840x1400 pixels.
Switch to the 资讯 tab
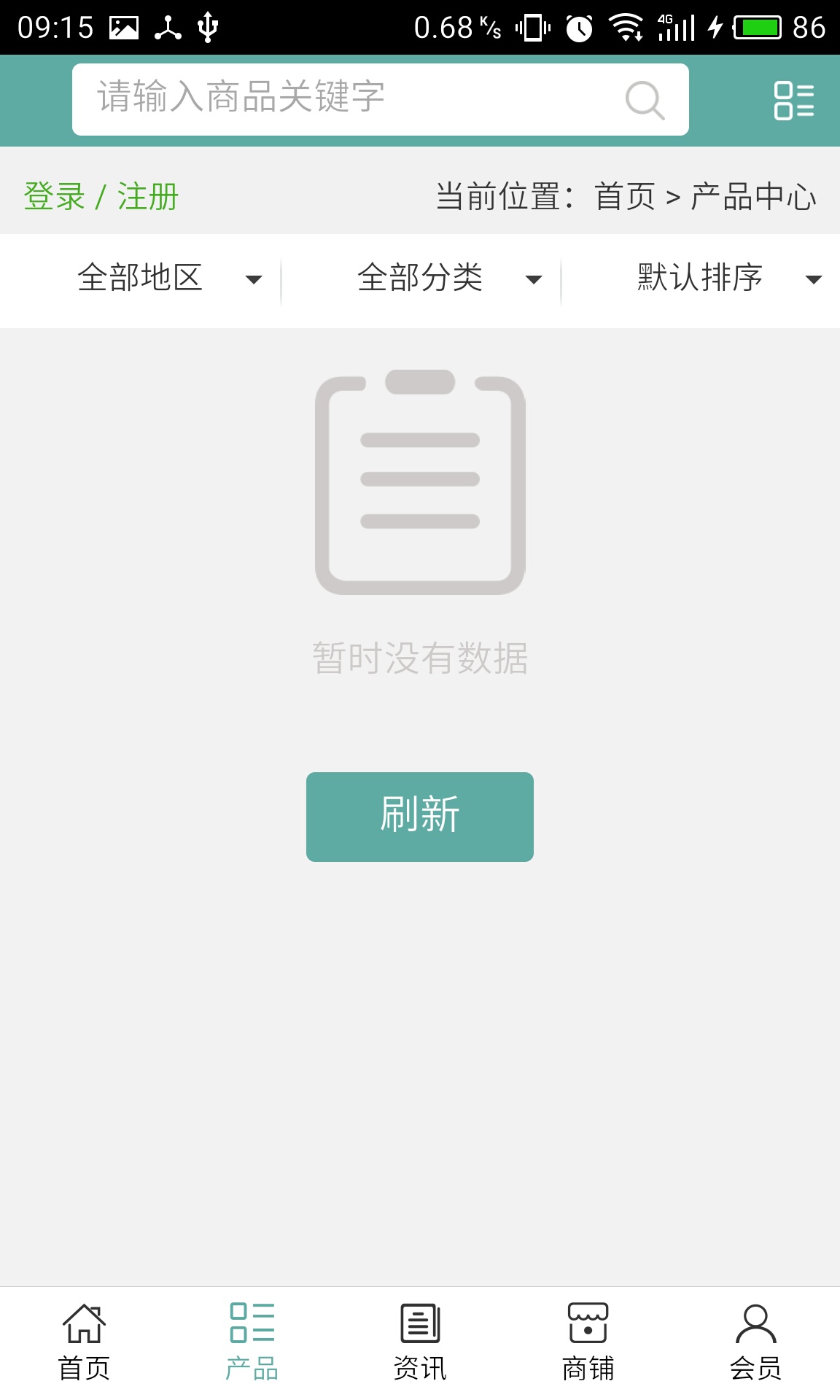click(420, 1343)
